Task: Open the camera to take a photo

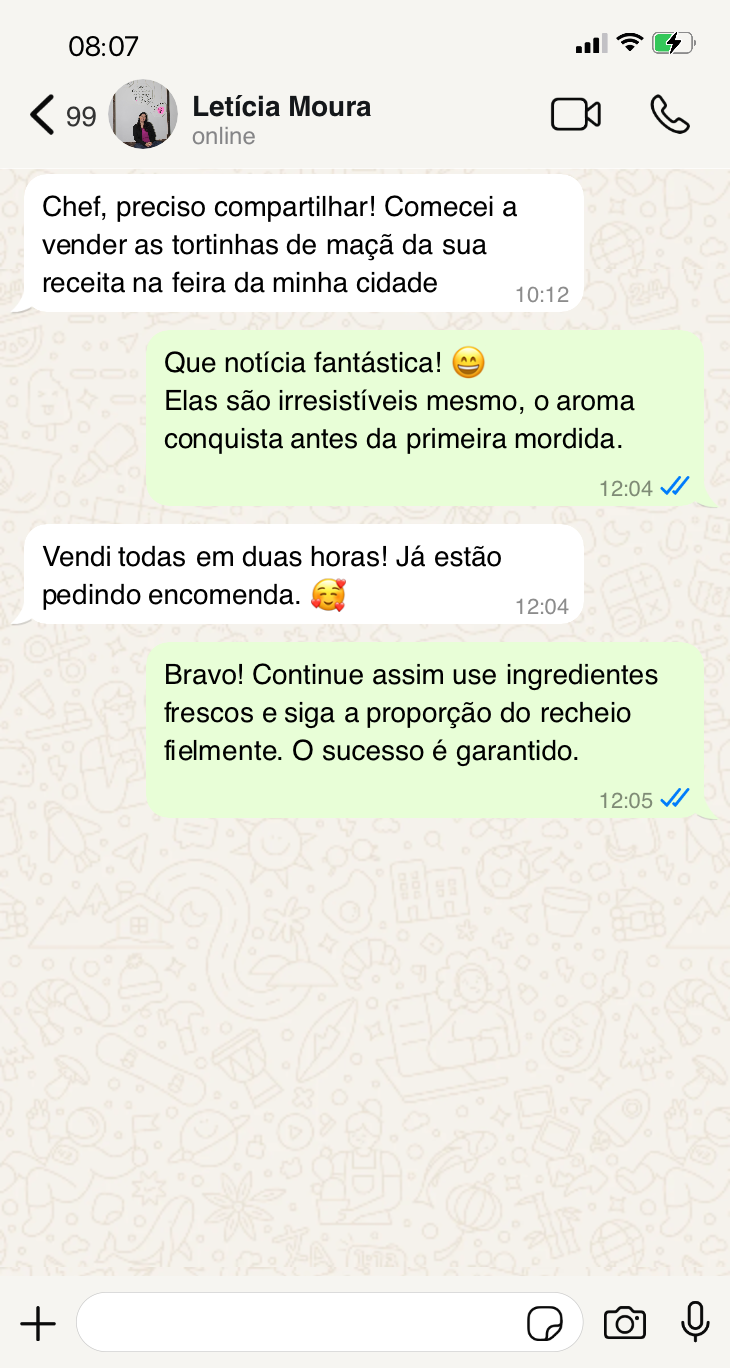Action: click(625, 1324)
